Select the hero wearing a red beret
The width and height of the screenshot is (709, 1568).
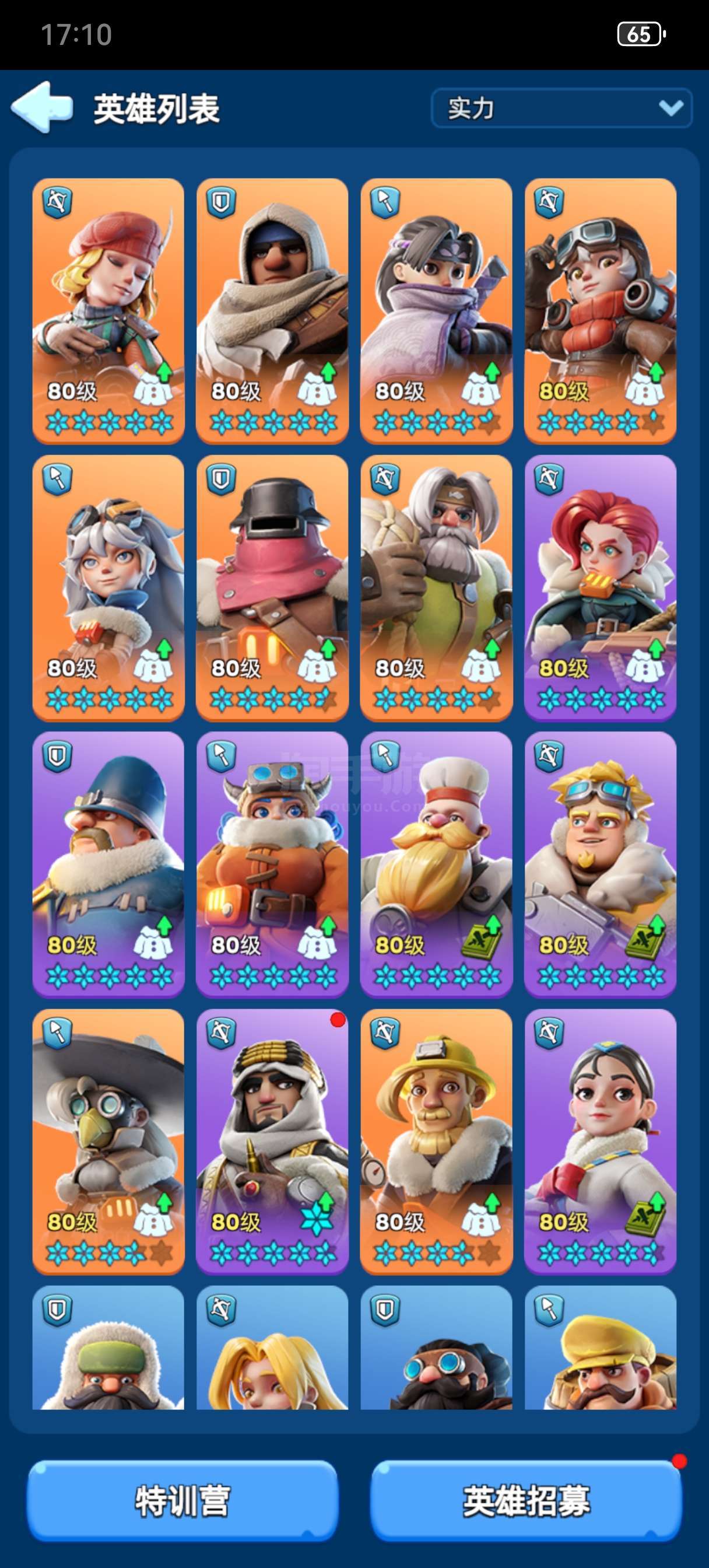tap(108, 311)
